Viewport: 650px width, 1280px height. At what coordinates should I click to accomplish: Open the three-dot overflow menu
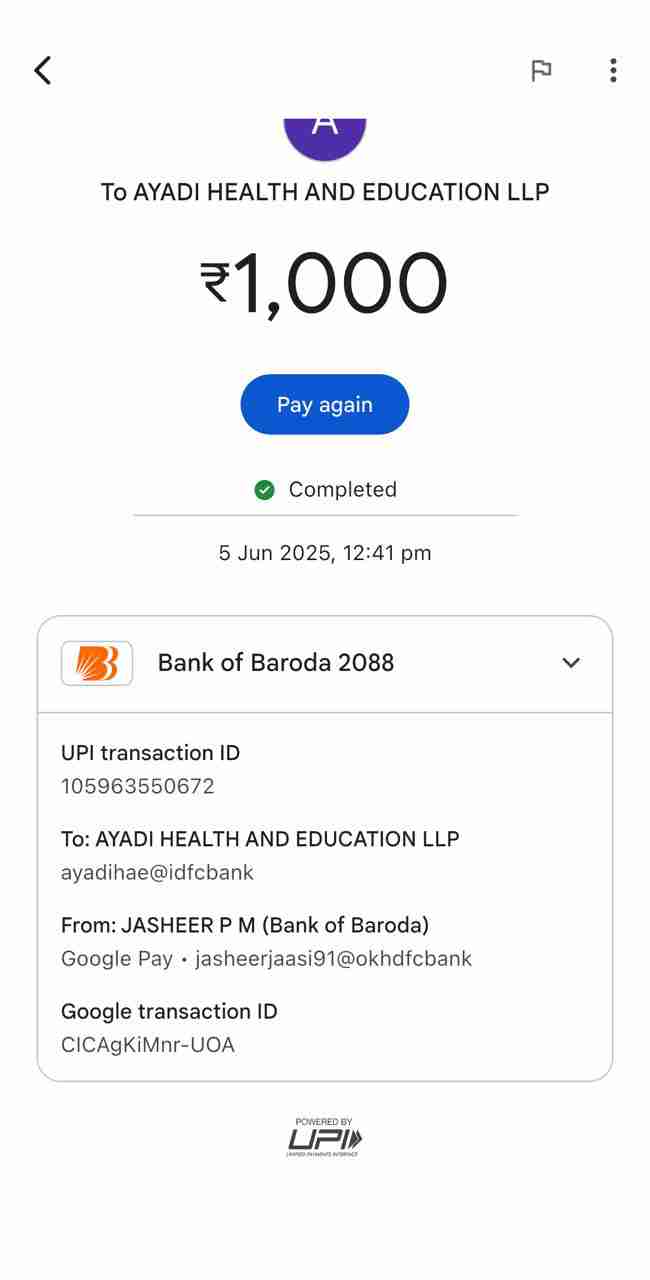point(613,71)
